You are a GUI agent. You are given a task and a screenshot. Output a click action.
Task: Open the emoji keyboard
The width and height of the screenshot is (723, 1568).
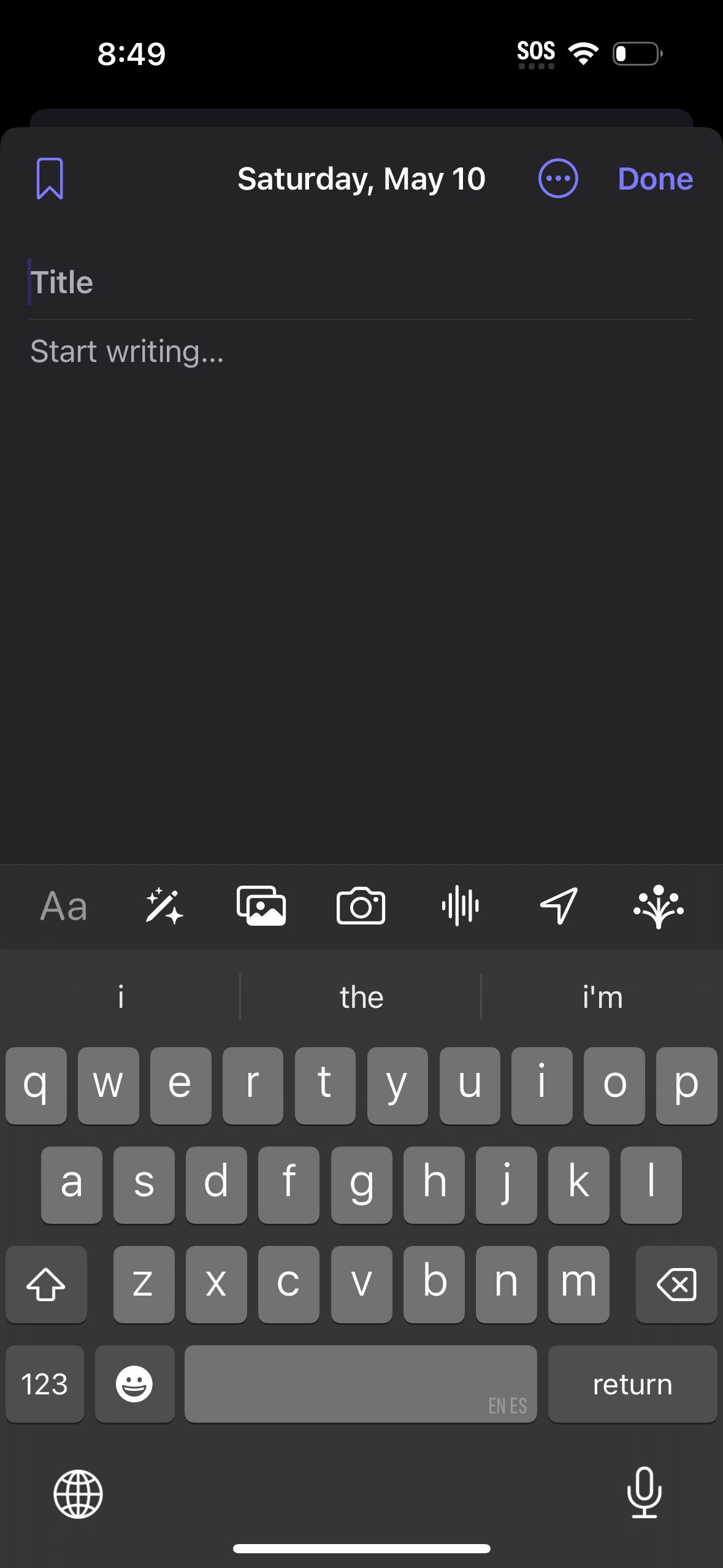pyautogui.click(x=134, y=1383)
